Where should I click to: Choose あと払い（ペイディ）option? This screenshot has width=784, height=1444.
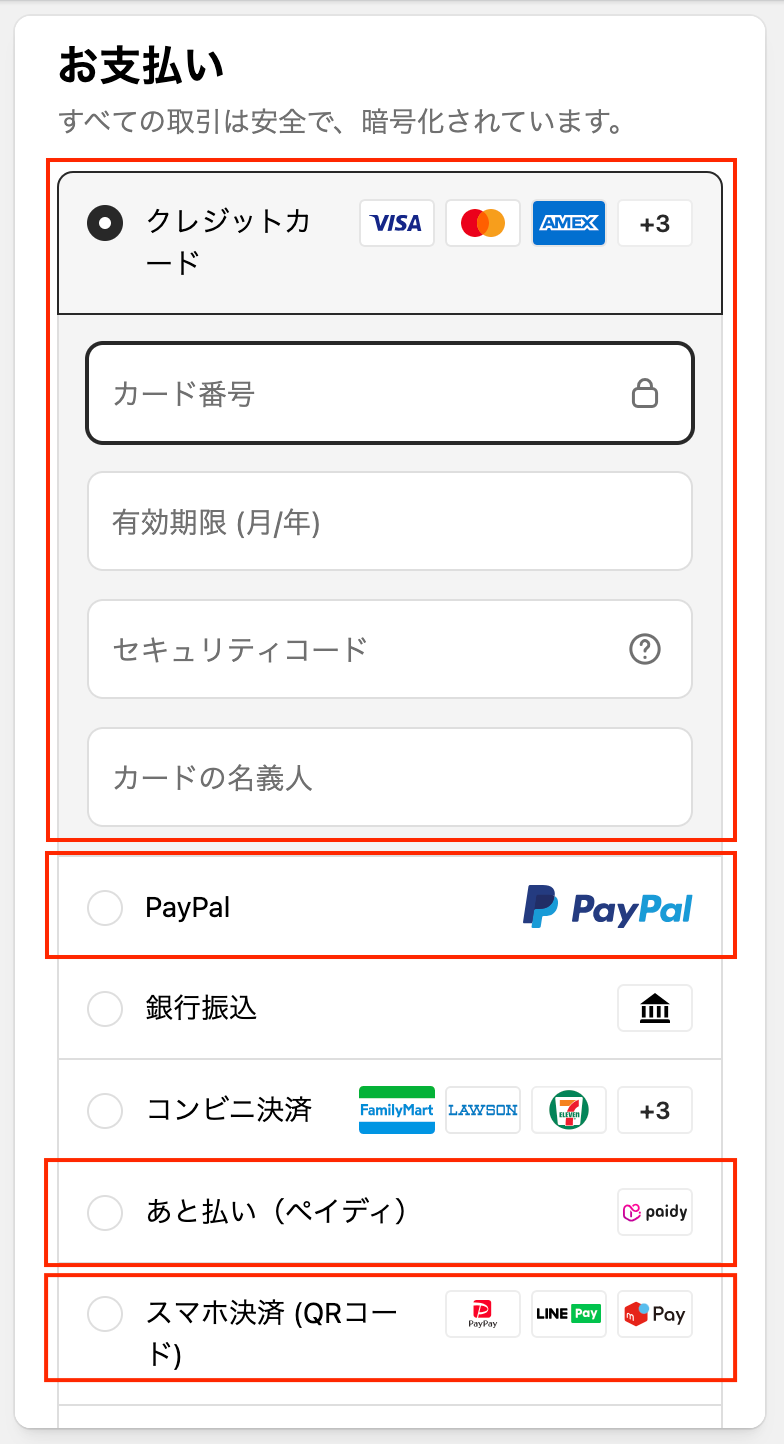[105, 1212]
